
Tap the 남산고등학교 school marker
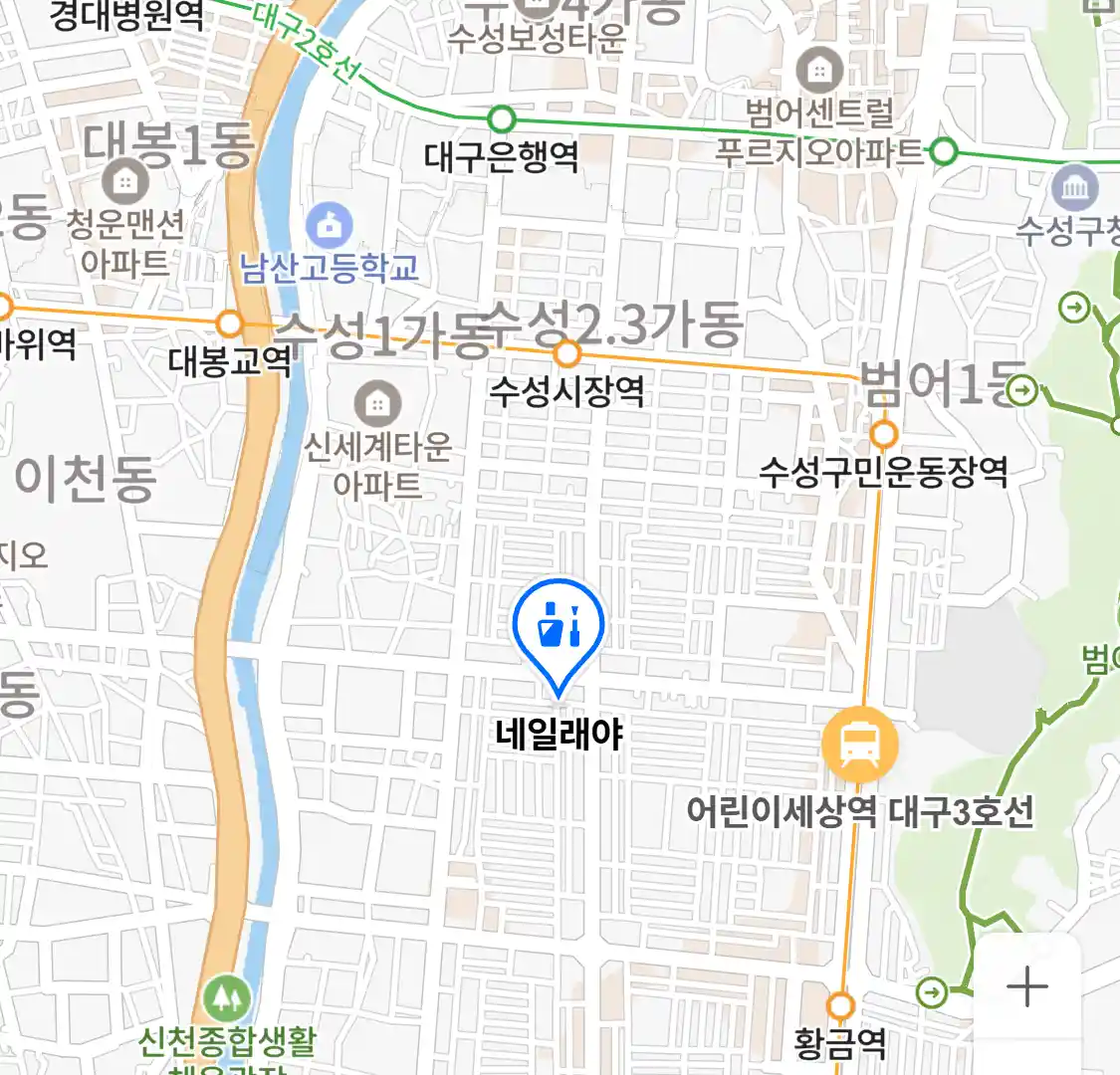[330, 228]
